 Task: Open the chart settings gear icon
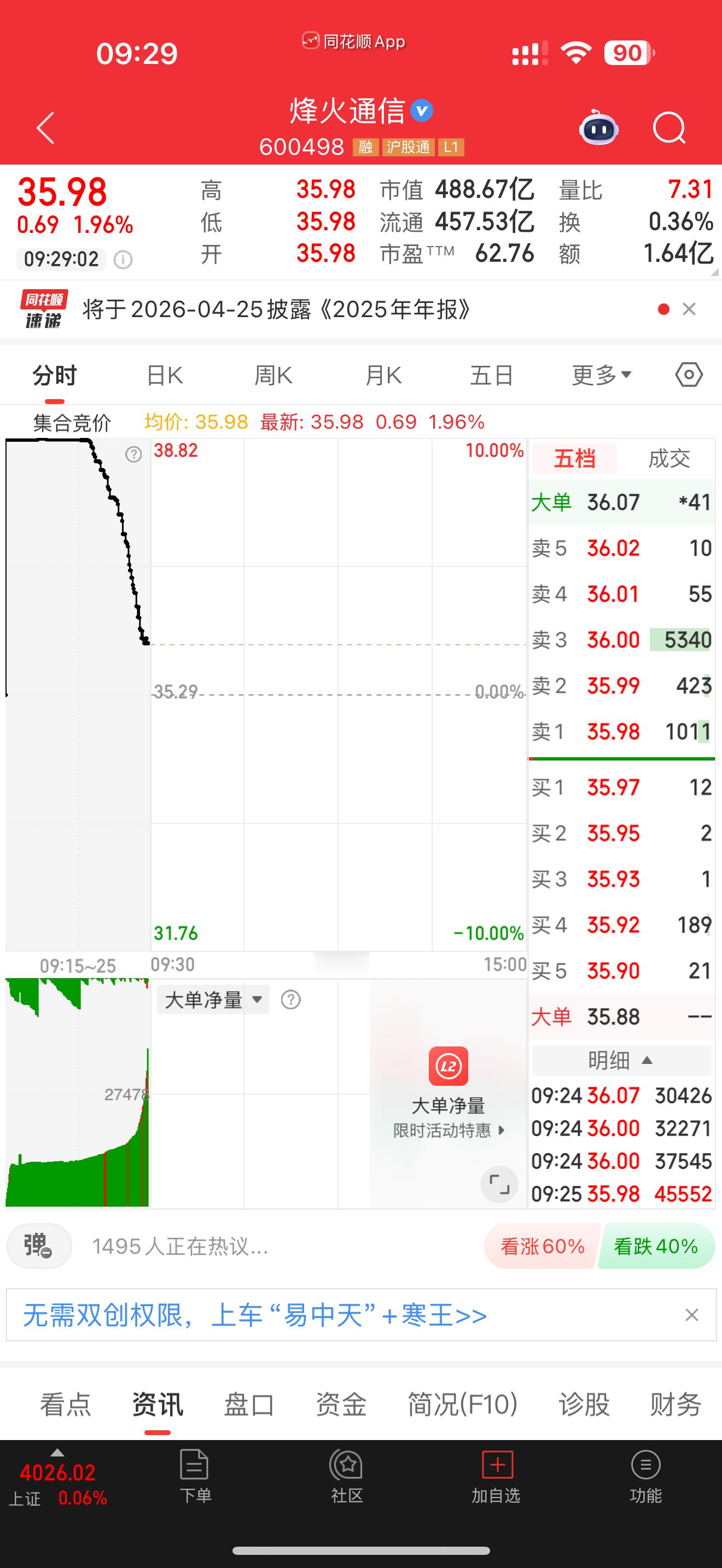(690, 376)
